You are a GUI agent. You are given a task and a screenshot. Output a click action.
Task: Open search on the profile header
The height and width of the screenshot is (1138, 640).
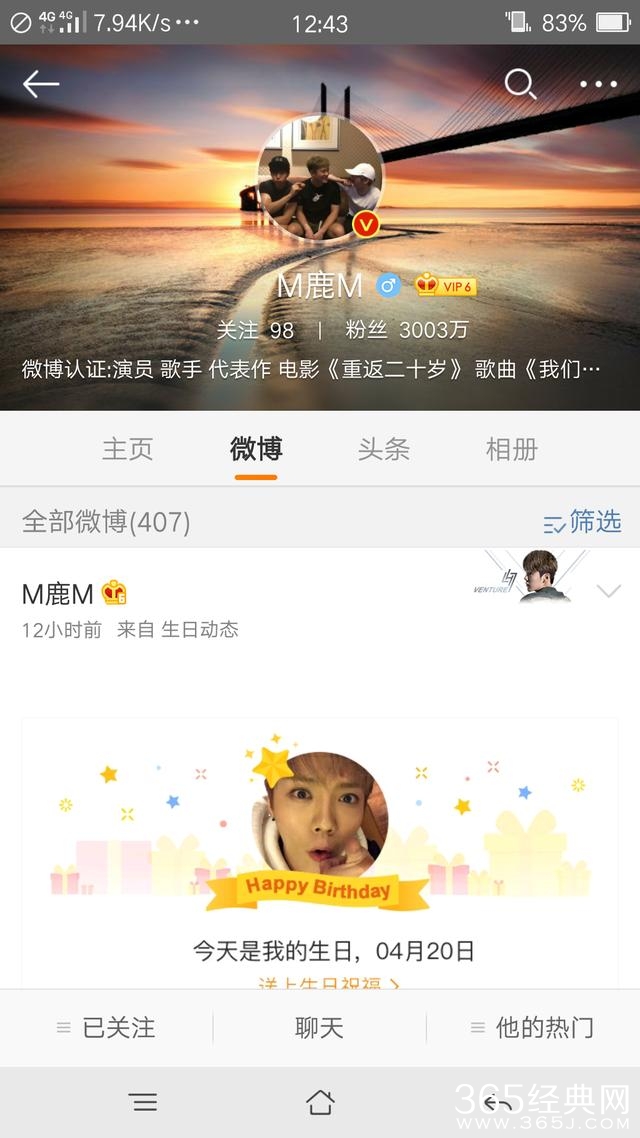click(x=520, y=85)
